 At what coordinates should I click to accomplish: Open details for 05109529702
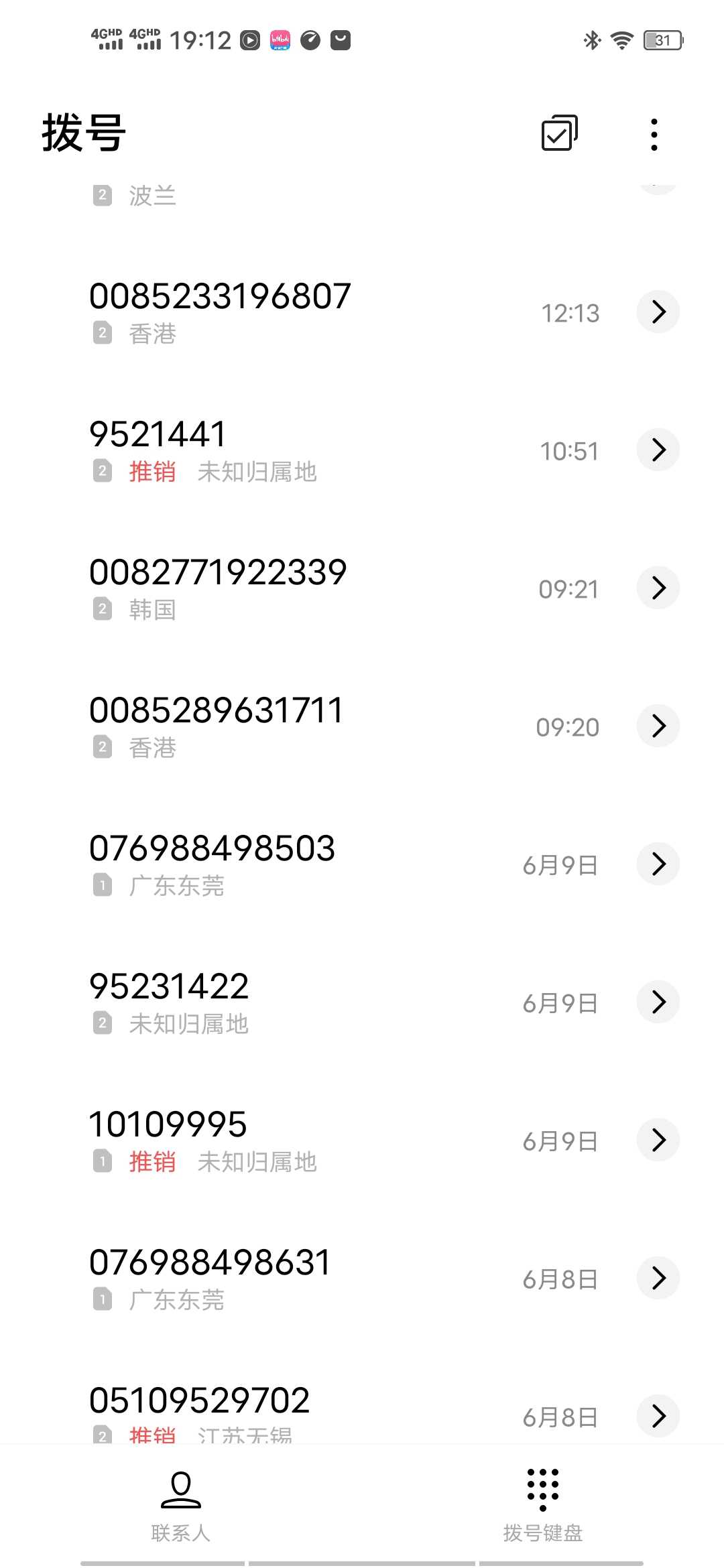pos(658,1416)
